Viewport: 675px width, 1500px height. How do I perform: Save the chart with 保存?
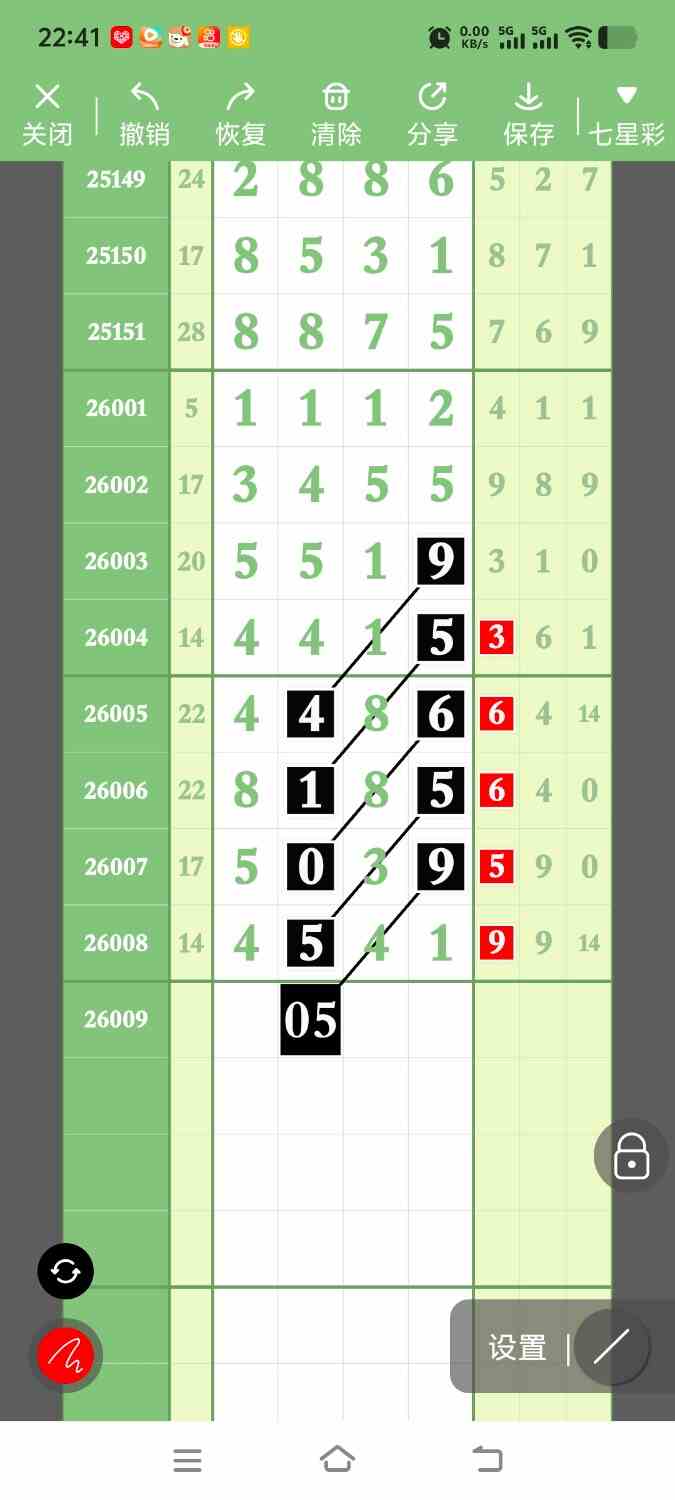click(x=528, y=114)
